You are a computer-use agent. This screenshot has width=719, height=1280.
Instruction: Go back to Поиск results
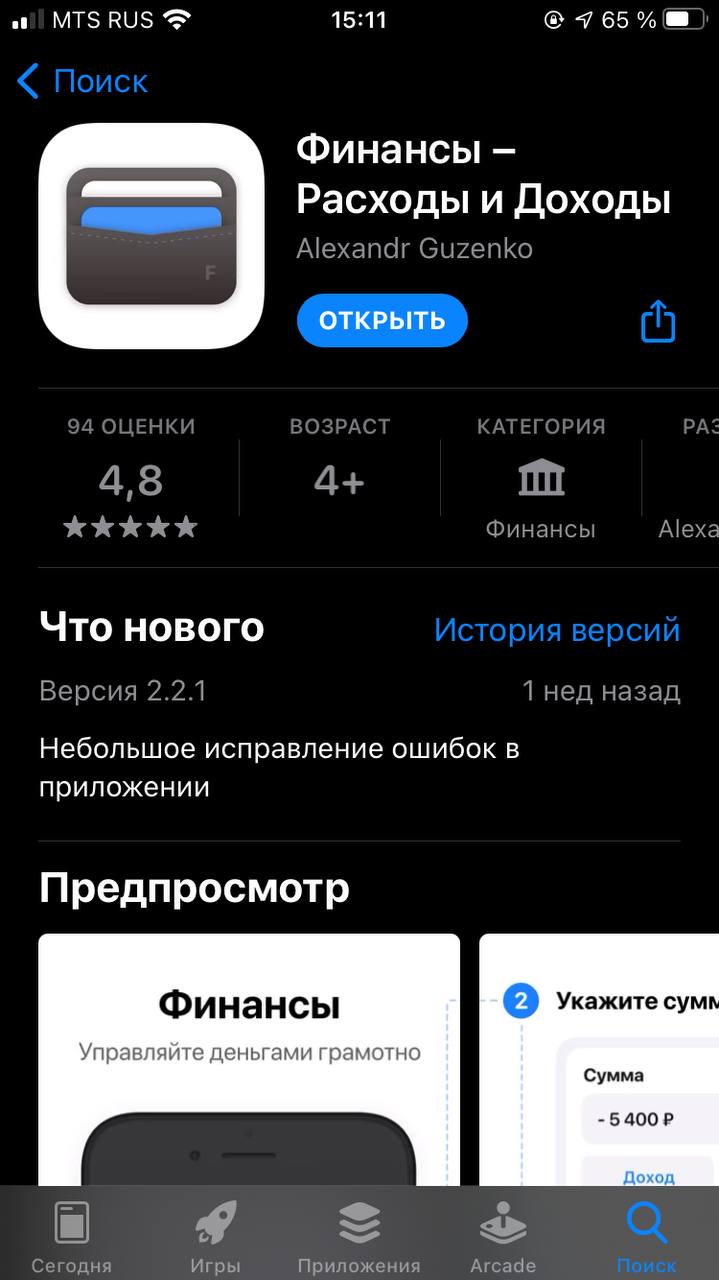(x=83, y=81)
